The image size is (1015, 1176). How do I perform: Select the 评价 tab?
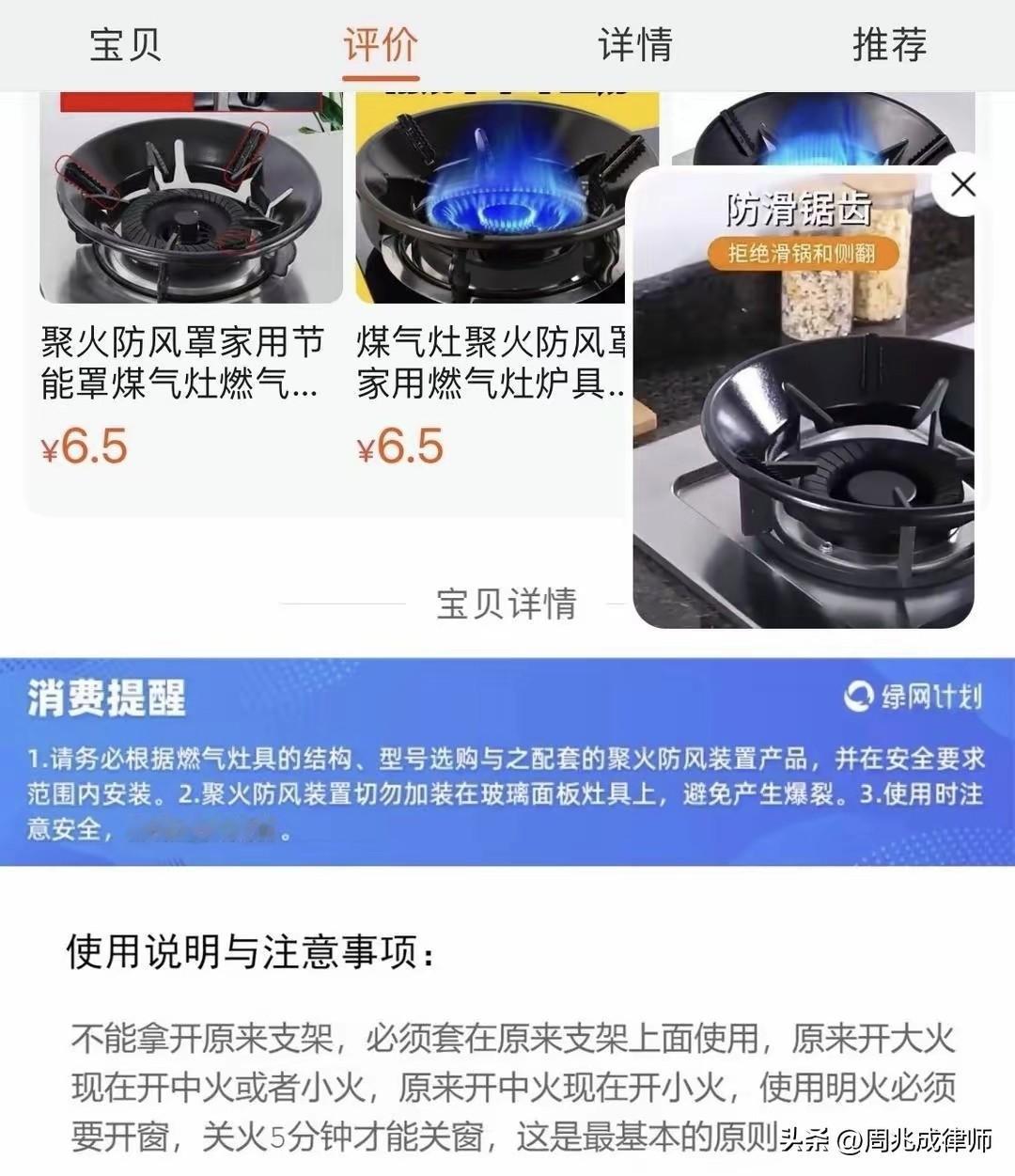[381, 44]
